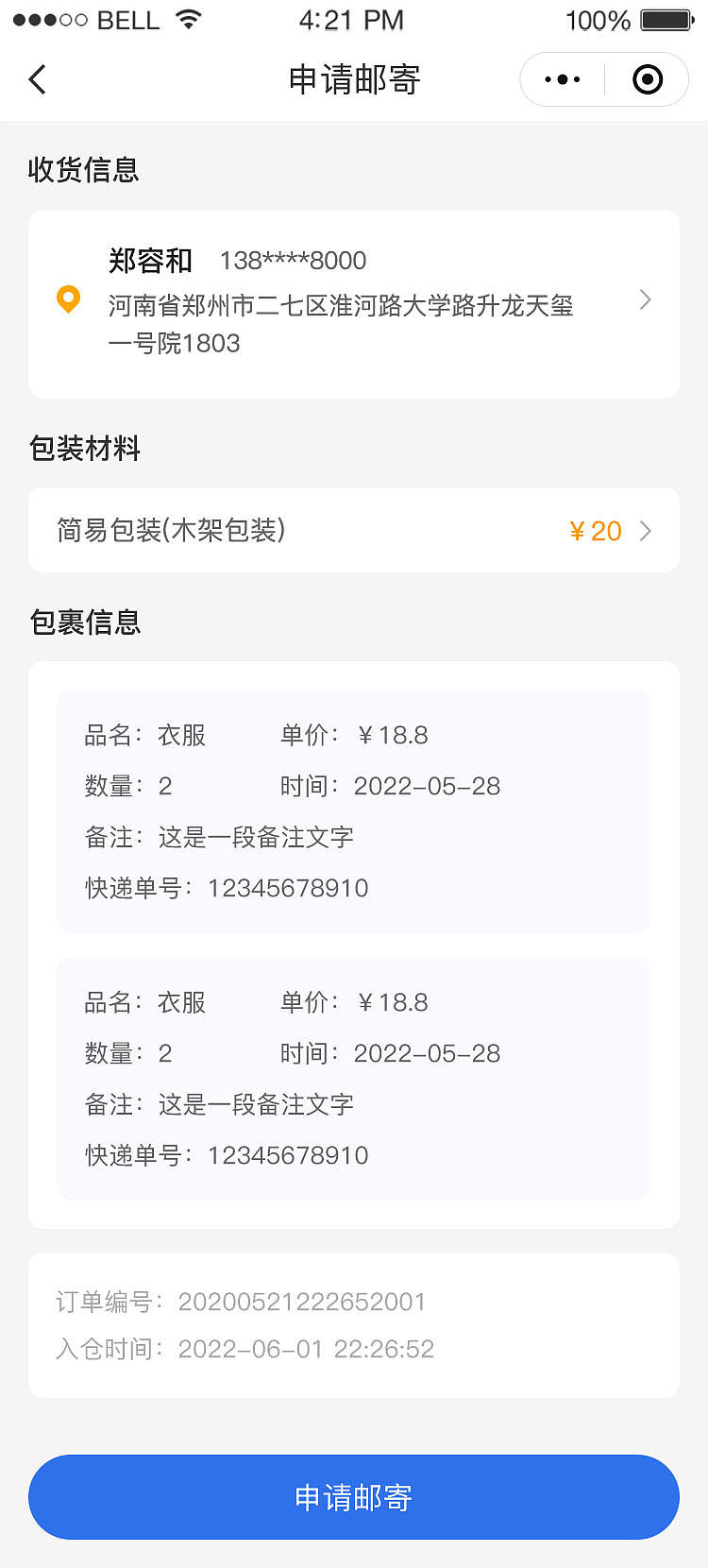Tap the masked phone number 138****8000
The image size is (708, 1568).
[294, 261]
